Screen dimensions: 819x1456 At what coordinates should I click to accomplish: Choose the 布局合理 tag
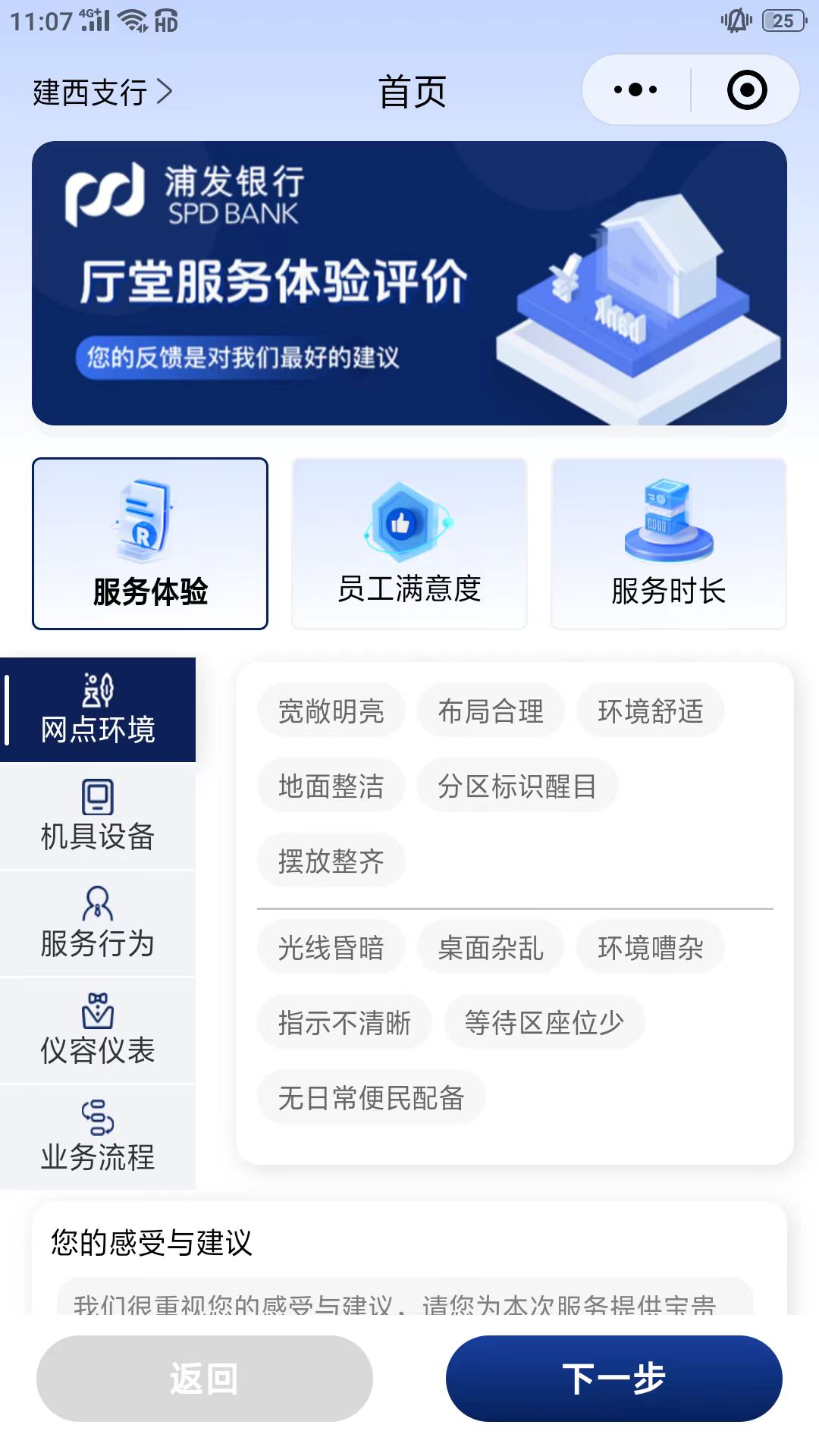pyautogui.click(x=491, y=711)
